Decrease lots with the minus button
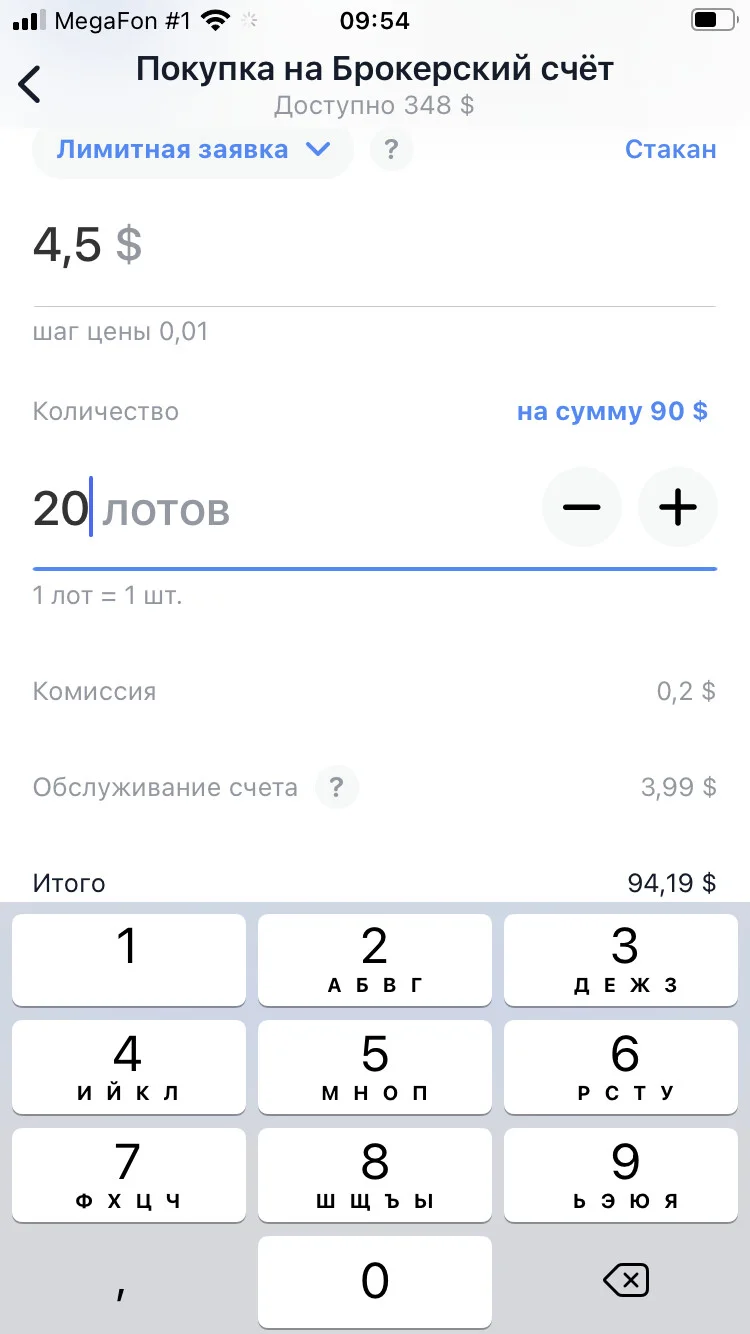 (x=582, y=508)
